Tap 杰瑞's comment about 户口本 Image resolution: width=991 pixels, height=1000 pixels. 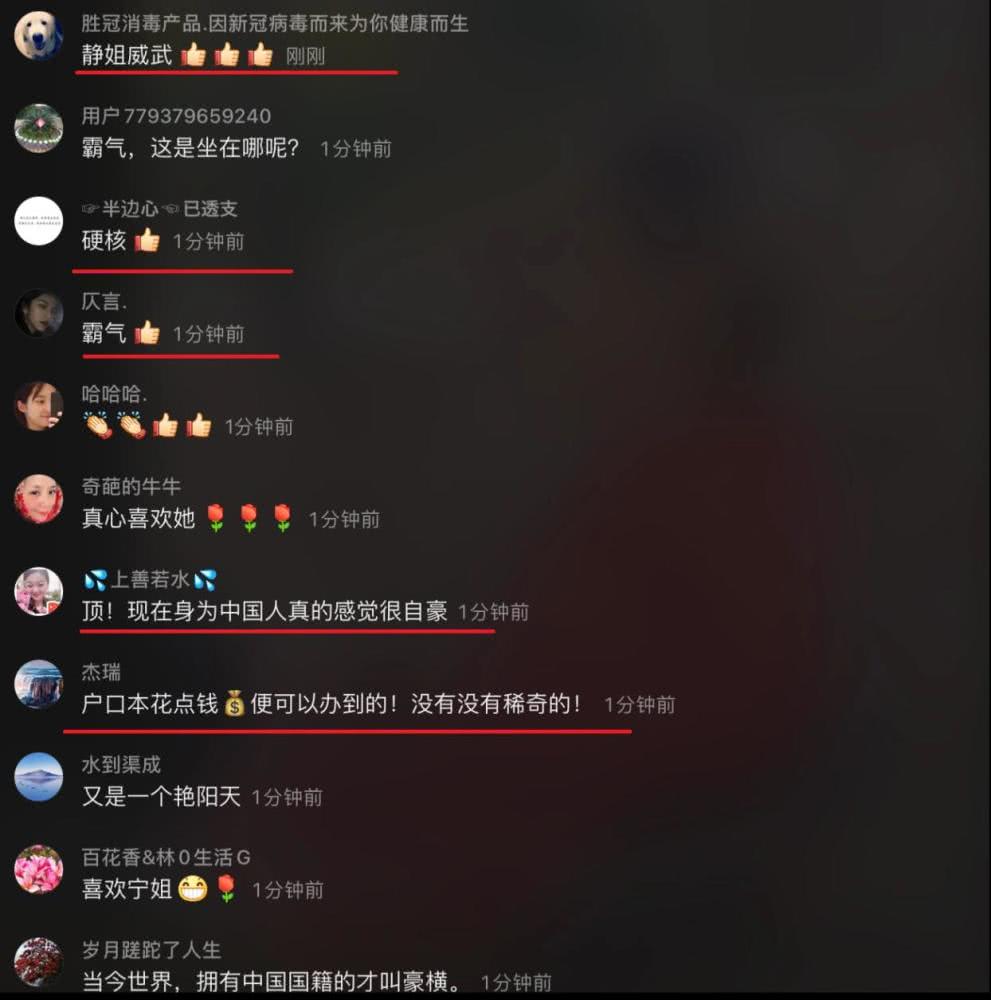click(330, 704)
